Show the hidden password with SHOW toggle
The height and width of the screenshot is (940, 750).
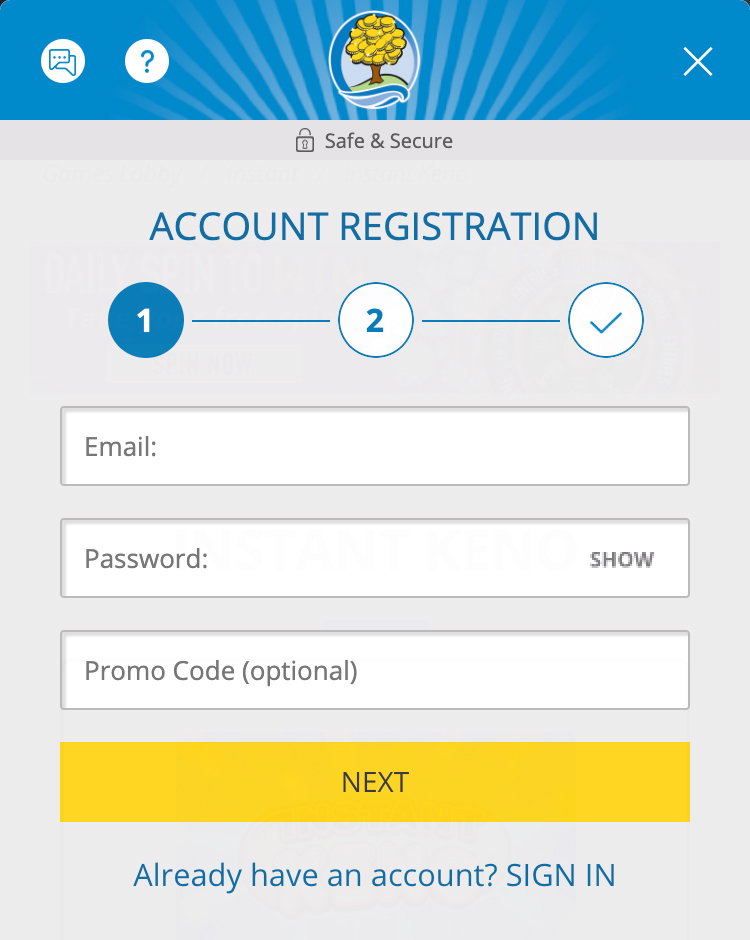point(621,559)
